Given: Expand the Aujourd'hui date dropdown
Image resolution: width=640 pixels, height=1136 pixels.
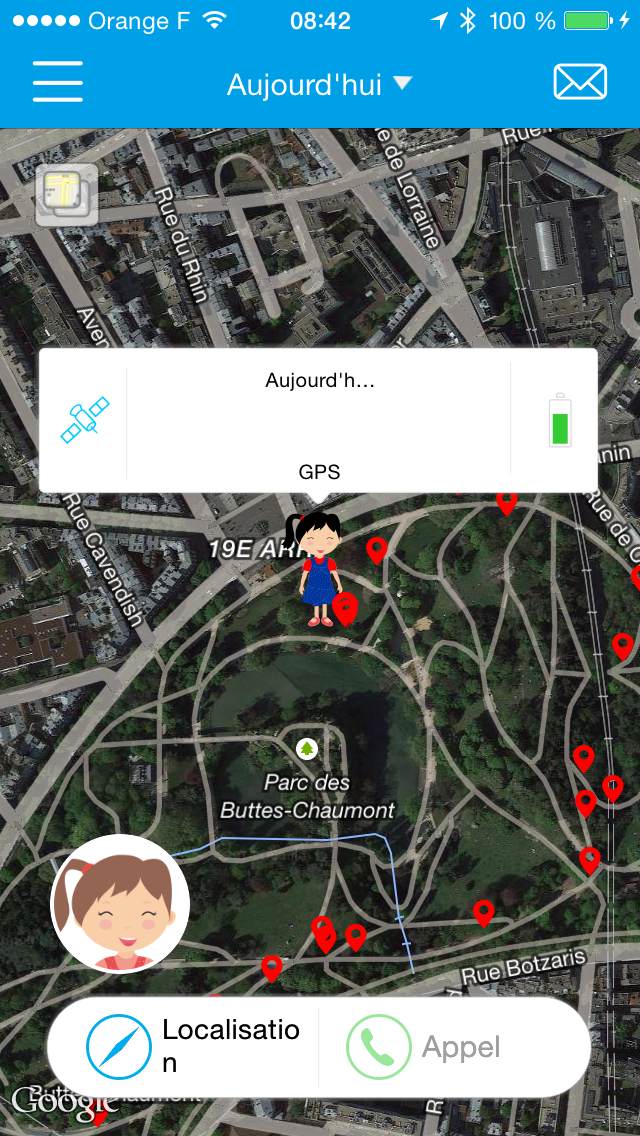Looking at the screenshot, I should pos(319,85).
